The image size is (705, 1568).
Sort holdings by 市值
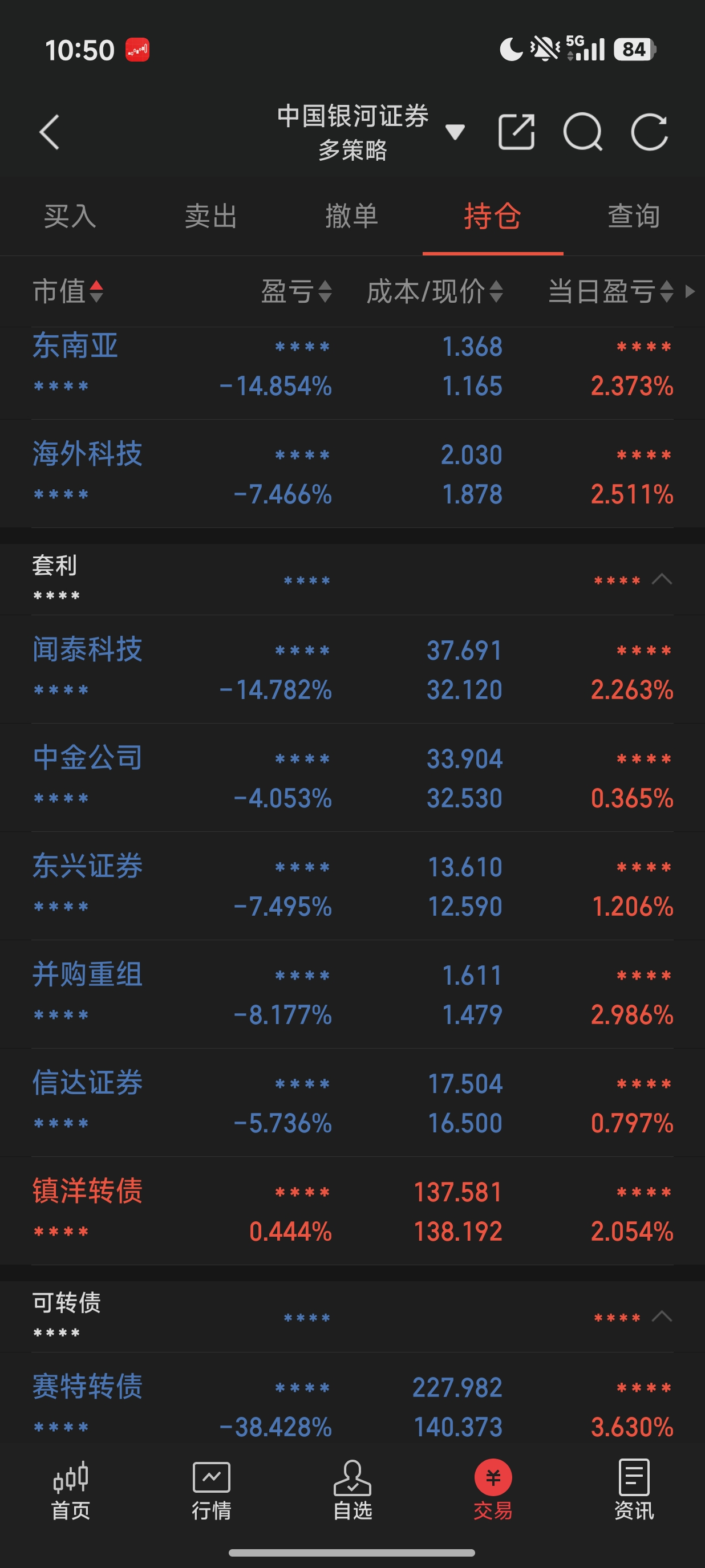point(67,291)
